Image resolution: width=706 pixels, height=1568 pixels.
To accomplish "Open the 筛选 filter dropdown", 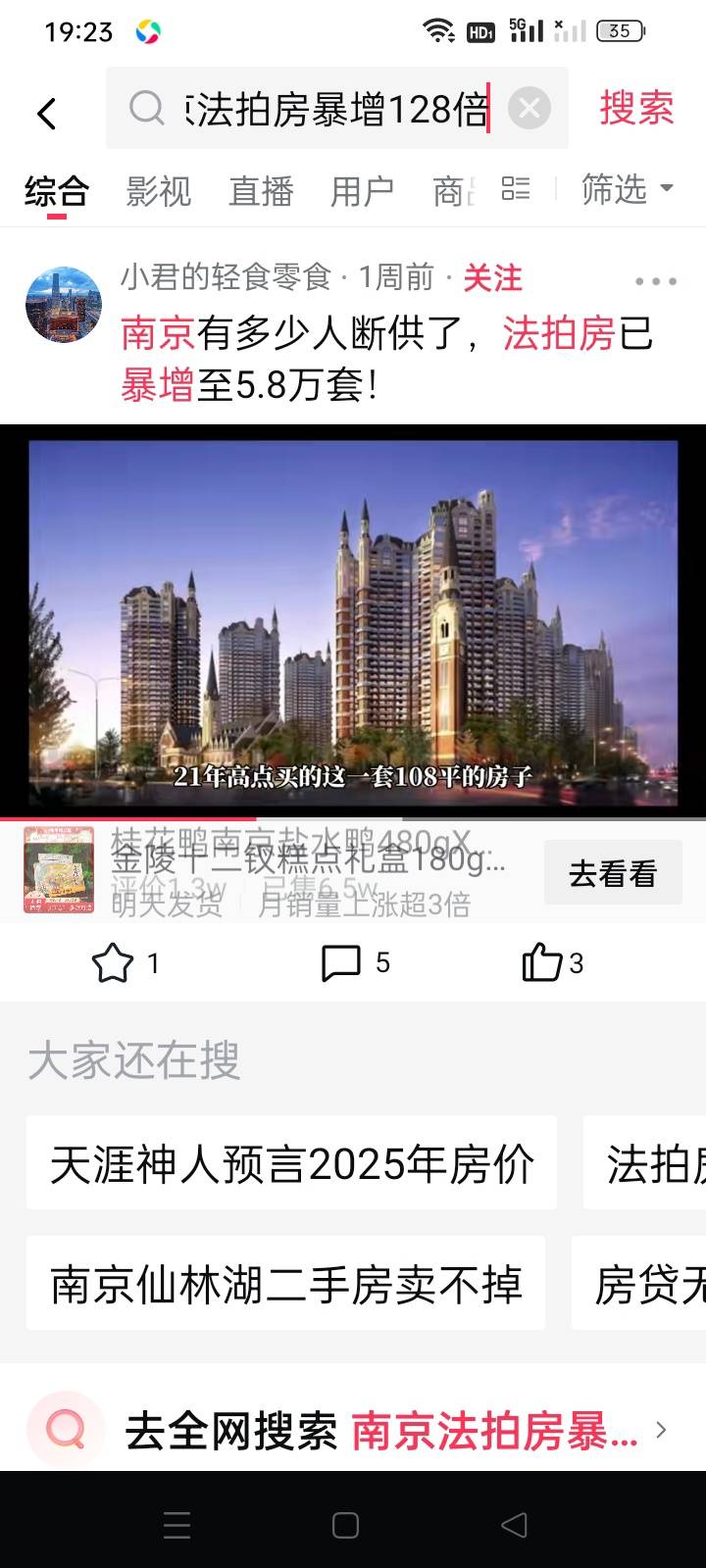I will click(627, 188).
